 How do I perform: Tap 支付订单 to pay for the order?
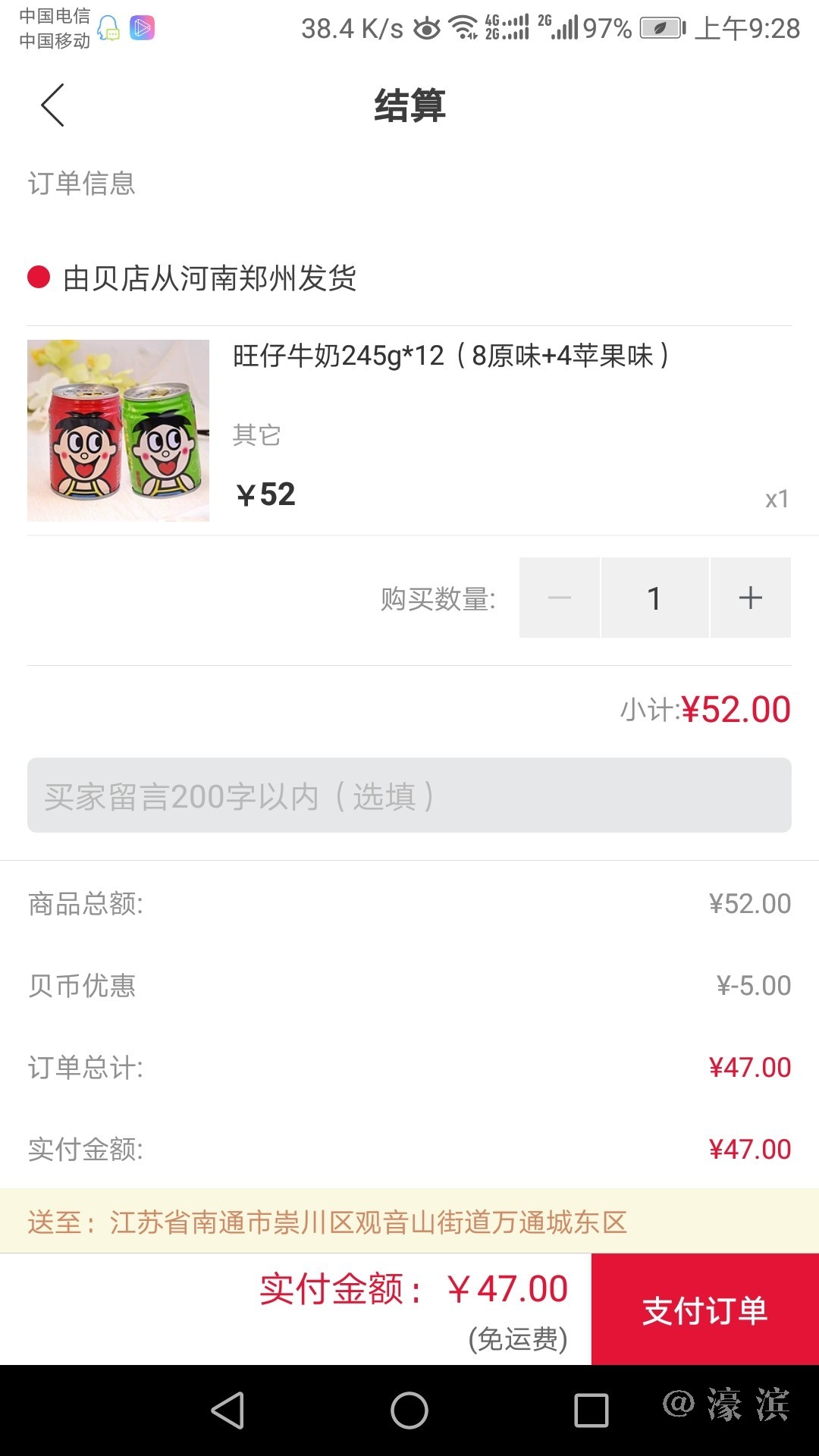point(704,1310)
